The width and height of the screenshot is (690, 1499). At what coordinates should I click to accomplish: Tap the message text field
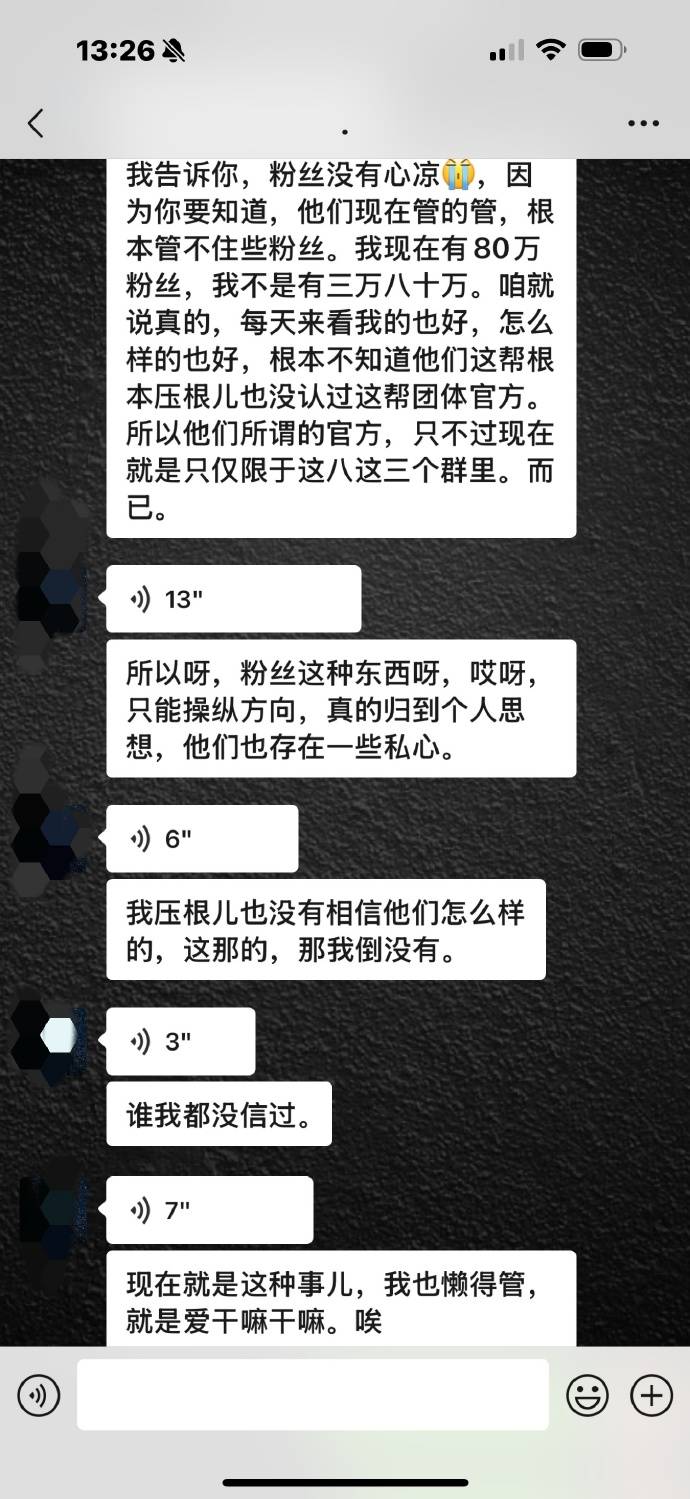pos(313,1394)
